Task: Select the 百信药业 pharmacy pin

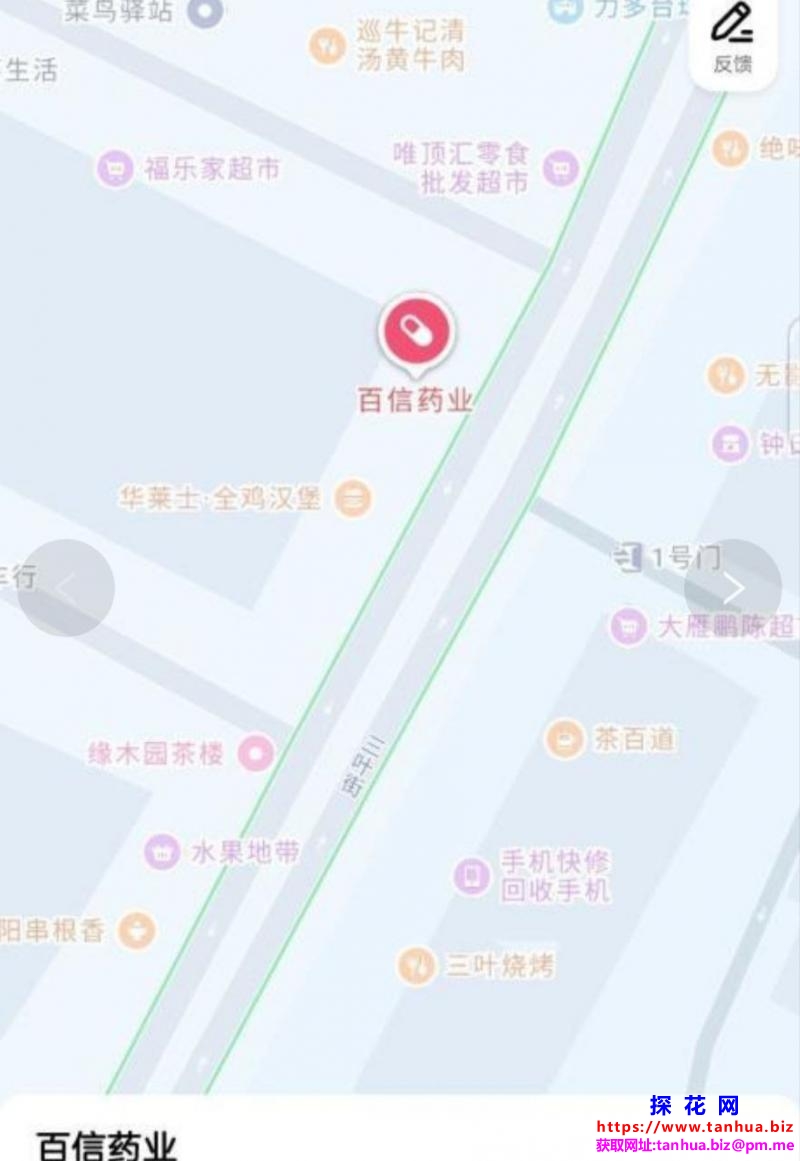Action: click(x=416, y=331)
